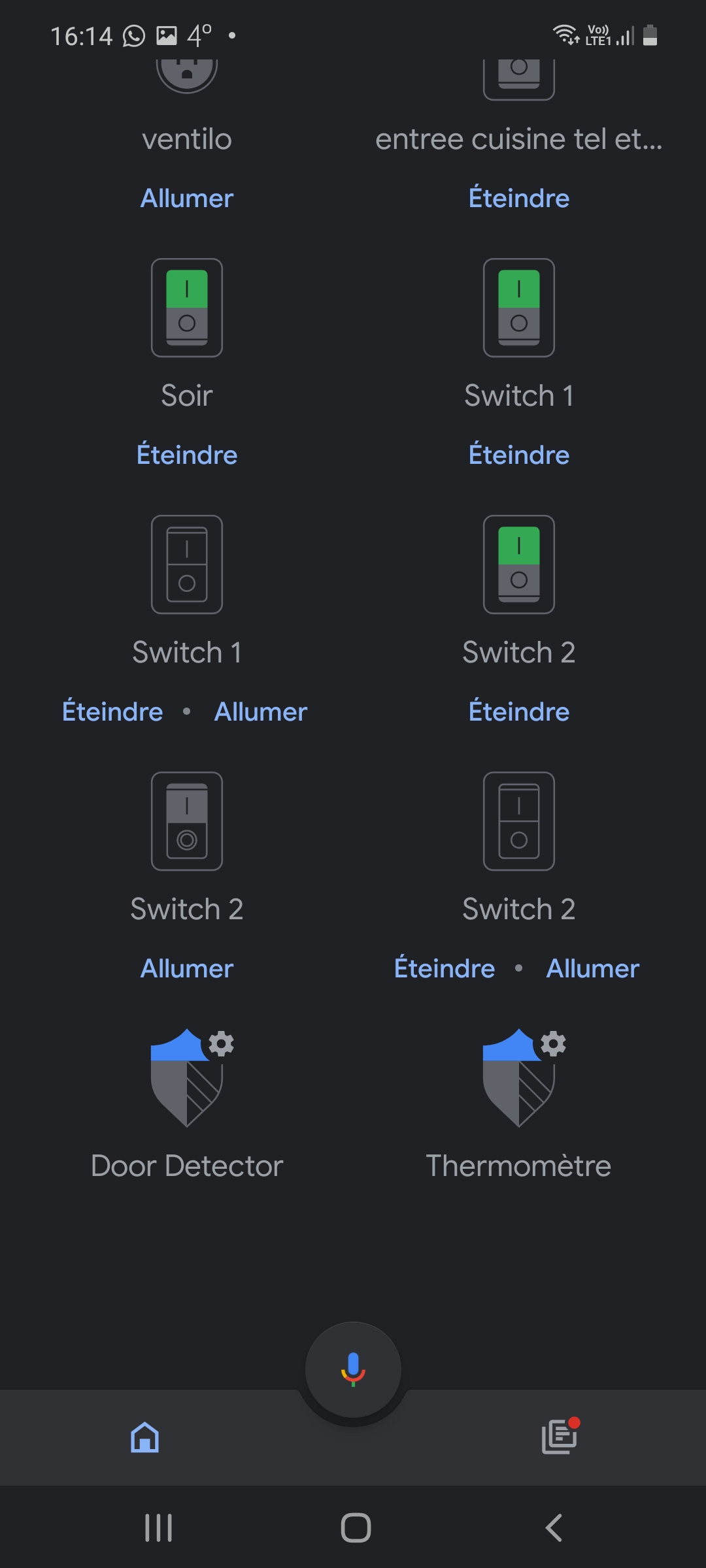Go back with the system back button
Viewport: 706px width, 1568px height.
click(x=554, y=1527)
